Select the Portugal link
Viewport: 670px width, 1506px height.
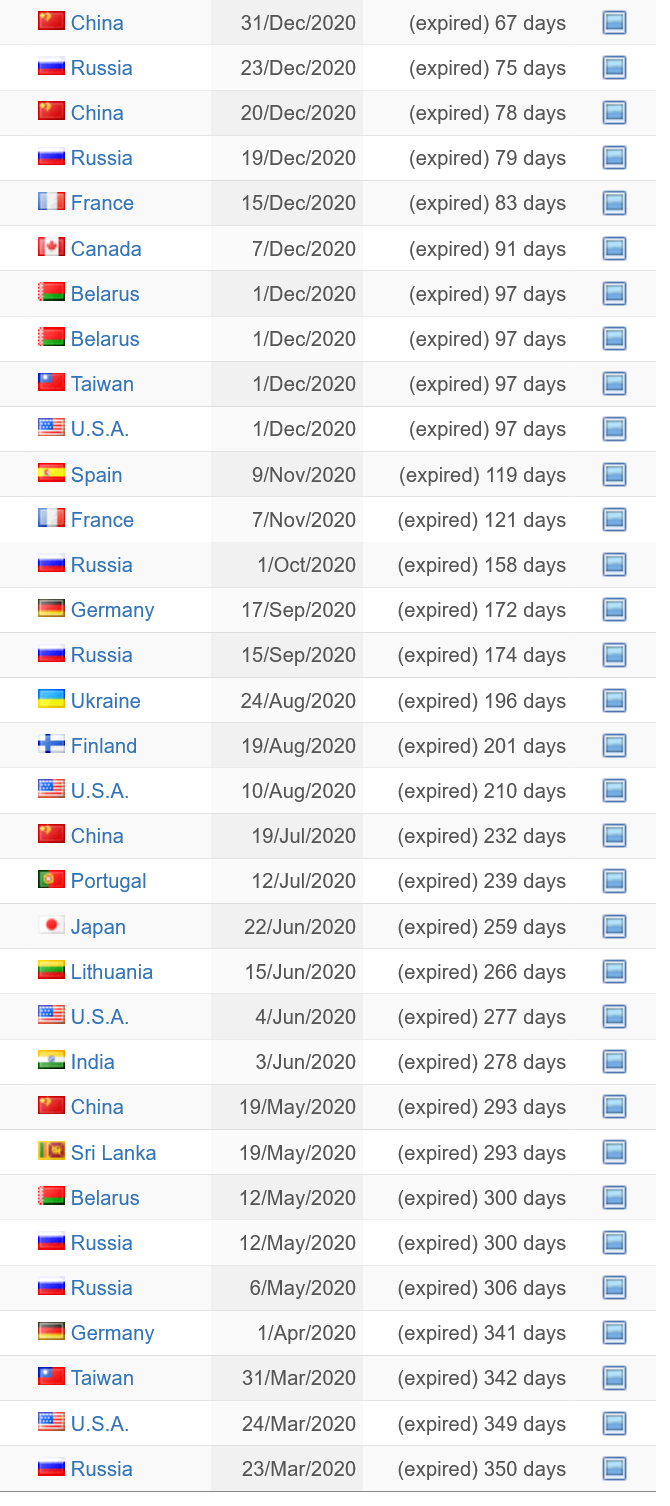pos(108,881)
